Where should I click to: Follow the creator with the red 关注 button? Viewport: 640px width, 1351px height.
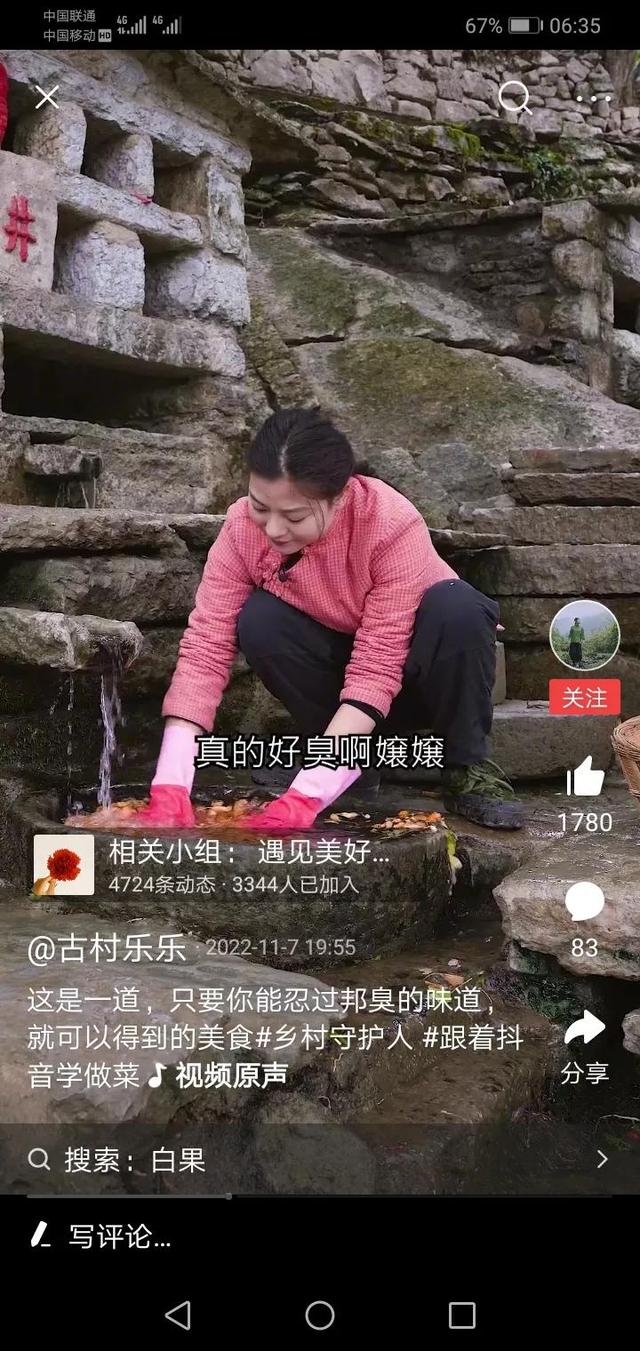click(x=585, y=697)
